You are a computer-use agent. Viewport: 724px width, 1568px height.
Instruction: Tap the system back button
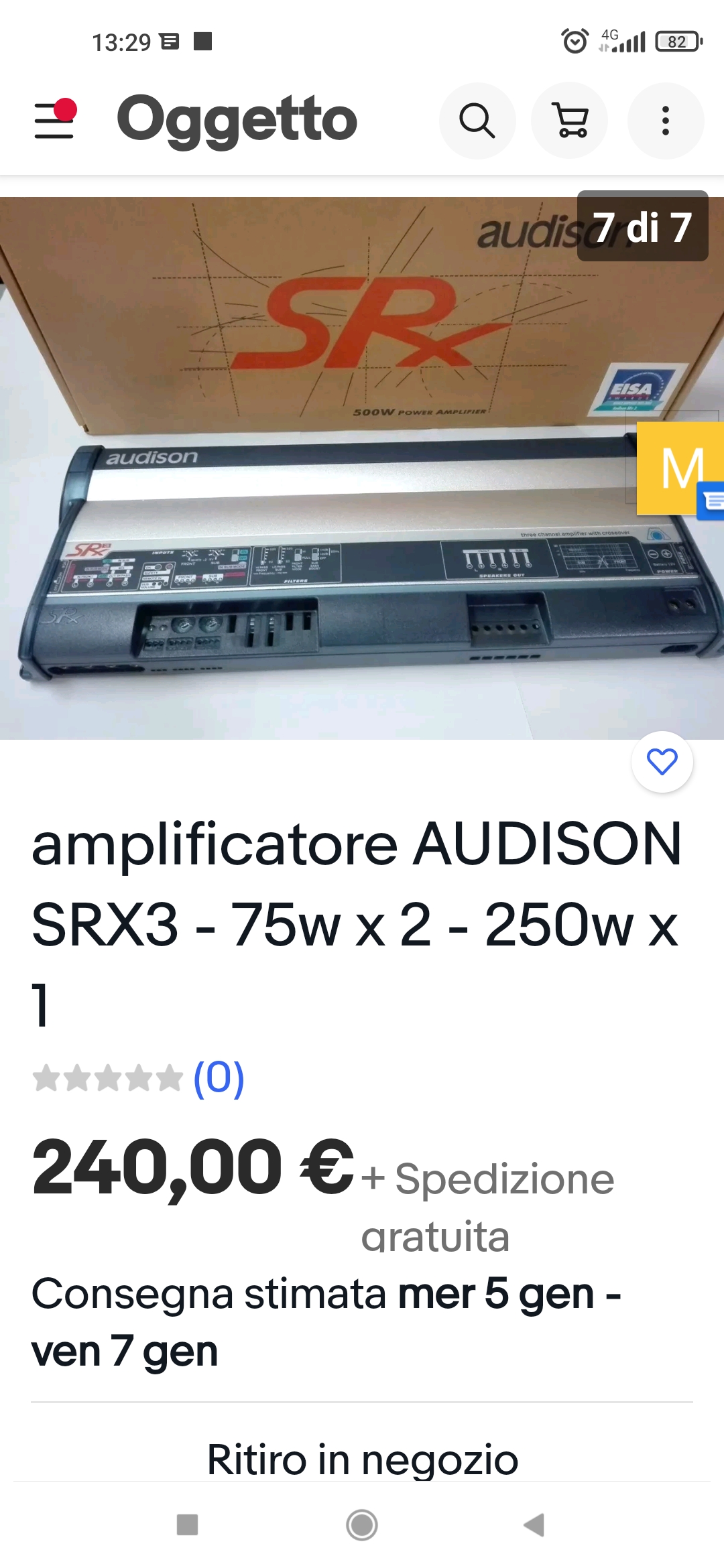pos(534,1524)
